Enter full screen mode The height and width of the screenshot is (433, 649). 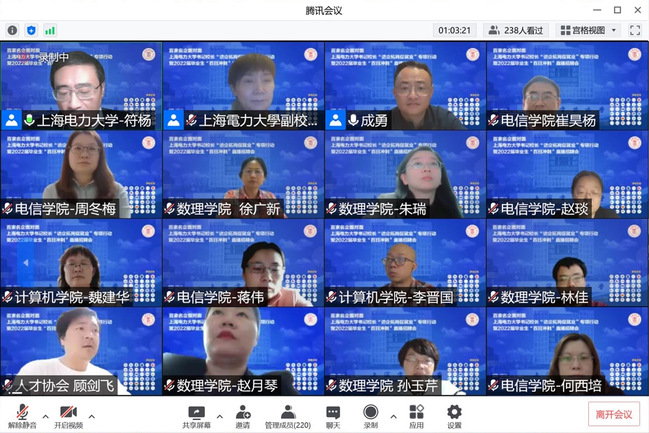[635, 30]
